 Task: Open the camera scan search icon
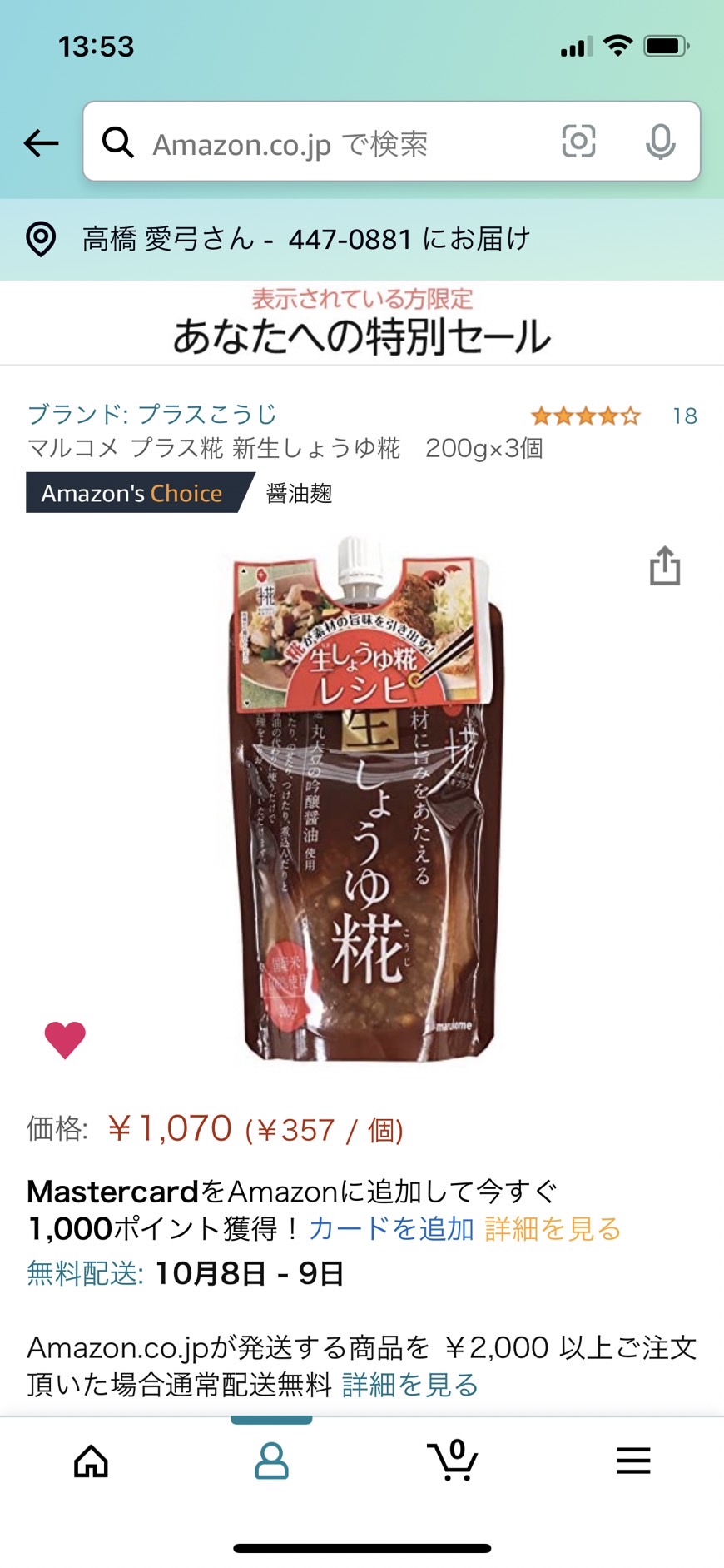pos(578,142)
